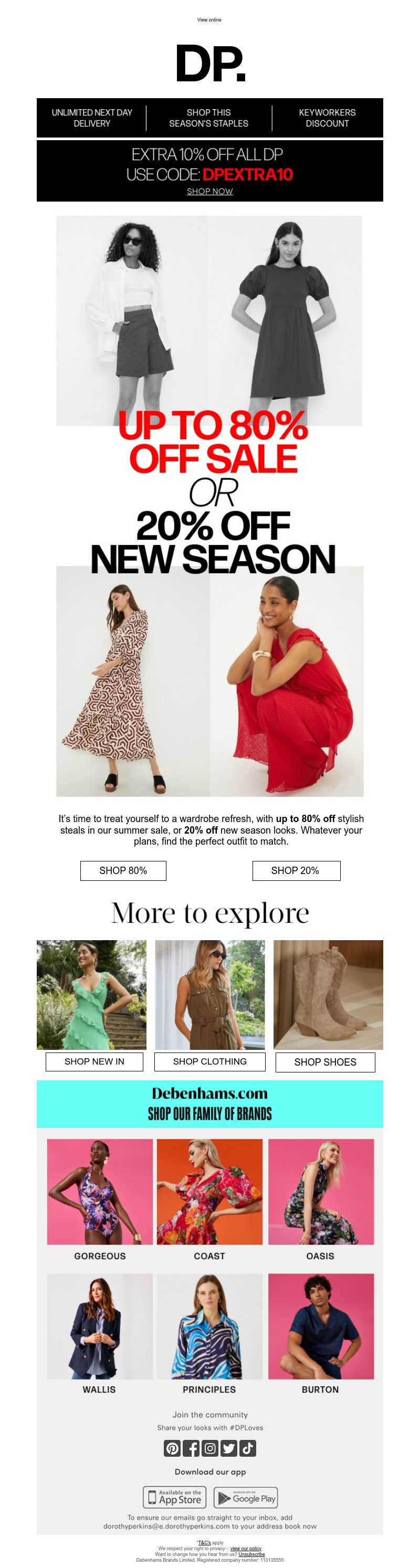
Task: Tap SHOP NOW under DPEXTRA10 code
Action: pyautogui.click(x=209, y=191)
